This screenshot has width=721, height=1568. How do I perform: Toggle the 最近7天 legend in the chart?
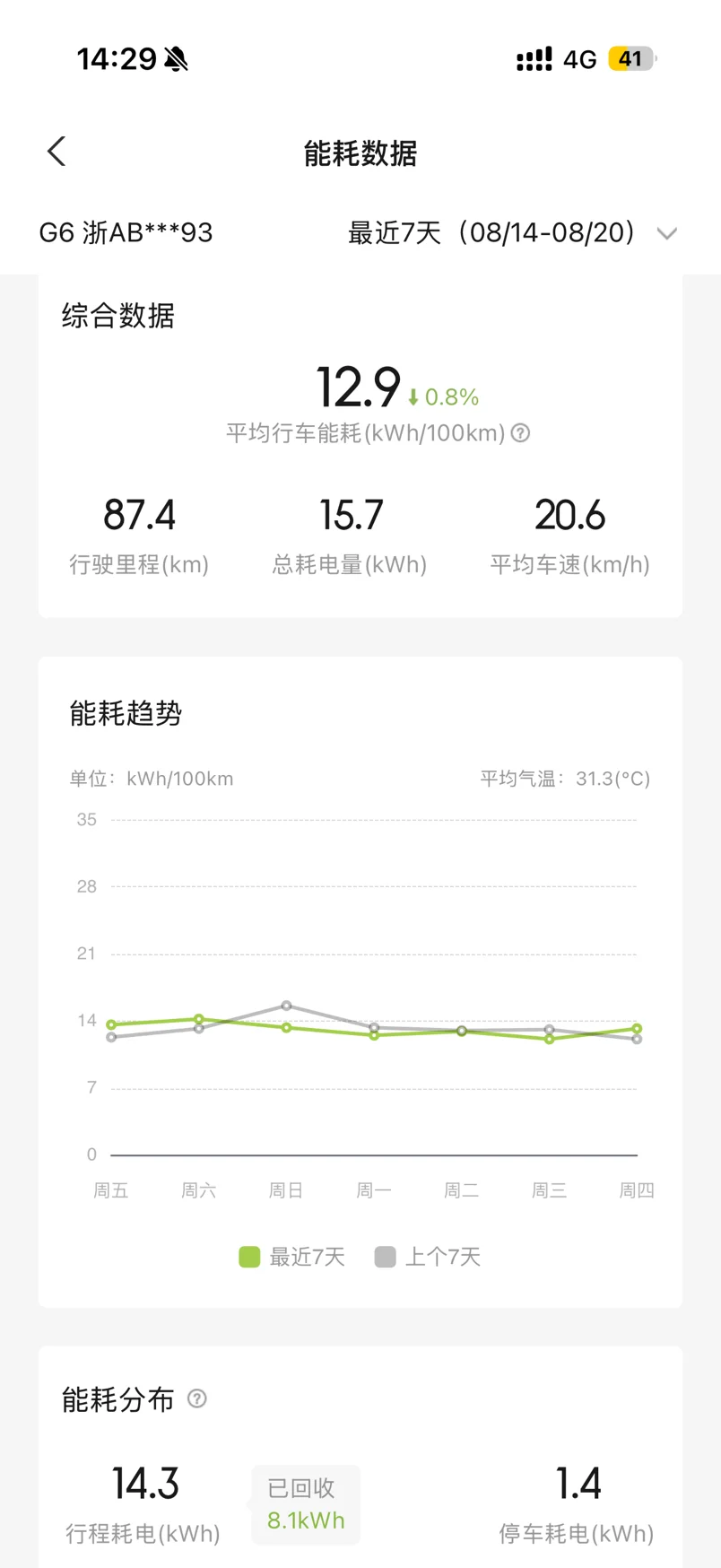[292, 1257]
